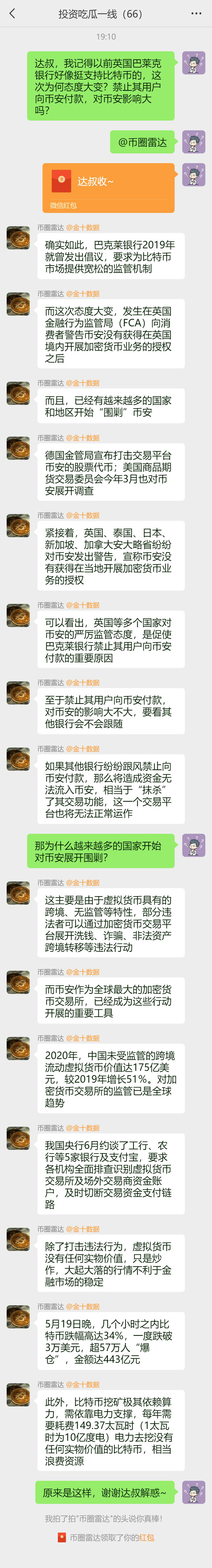Go back from the 投资吃瓜一线 chat
This screenshot has height=1568, width=212.
tap(12, 13)
